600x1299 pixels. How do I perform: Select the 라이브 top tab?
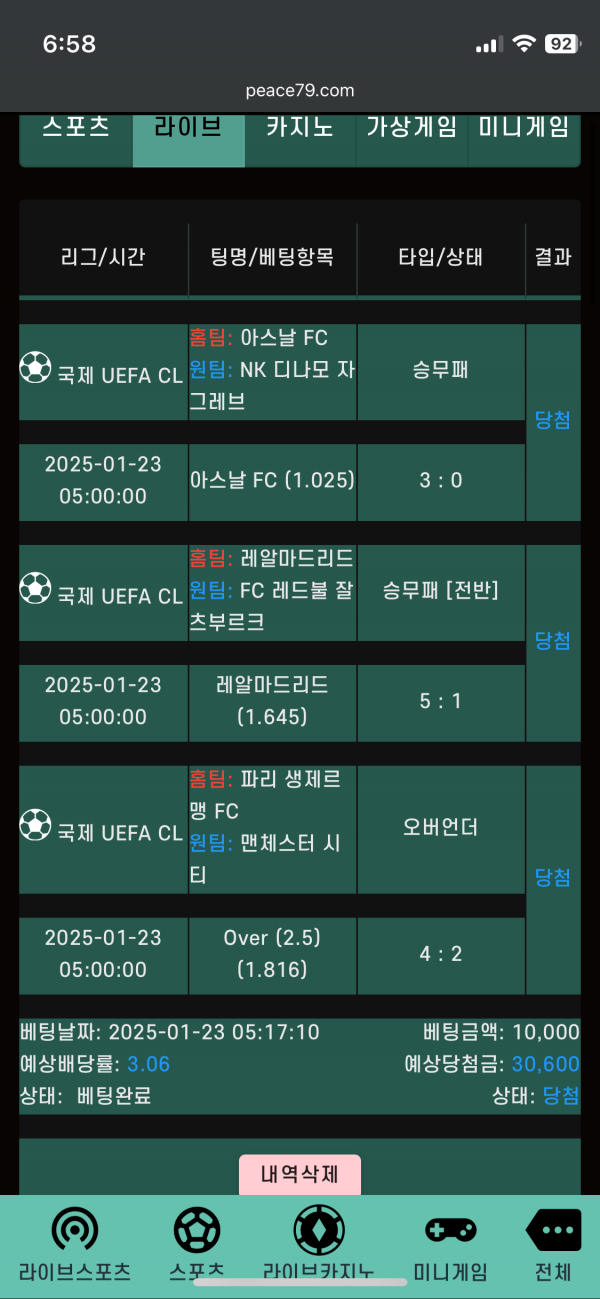189,139
